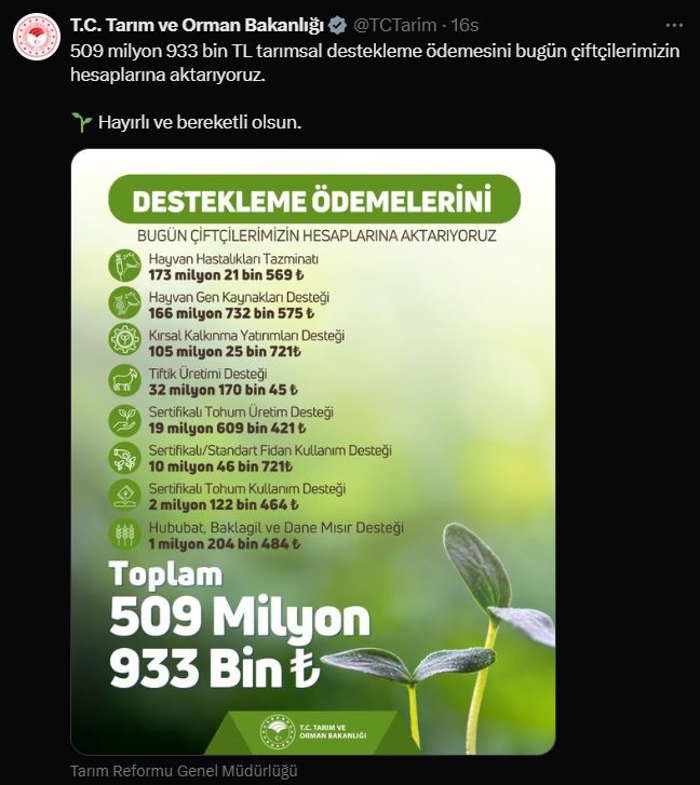Enlarge the Destekleme Ödemelerini infographic image
Viewport: 700px width, 785px height.
point(313,452)
